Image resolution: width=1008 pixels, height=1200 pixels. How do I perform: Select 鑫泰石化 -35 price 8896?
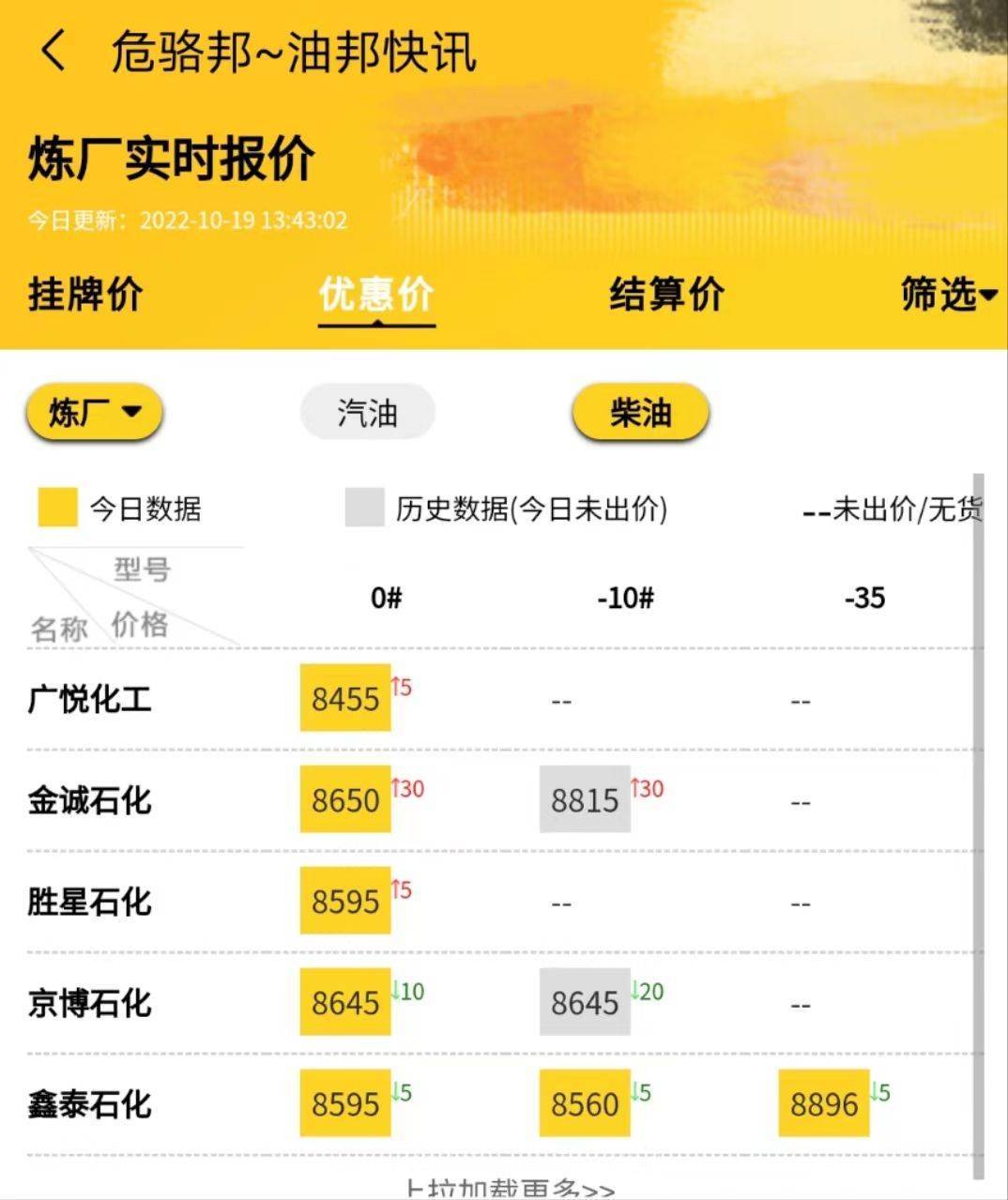pos(824,1102)
